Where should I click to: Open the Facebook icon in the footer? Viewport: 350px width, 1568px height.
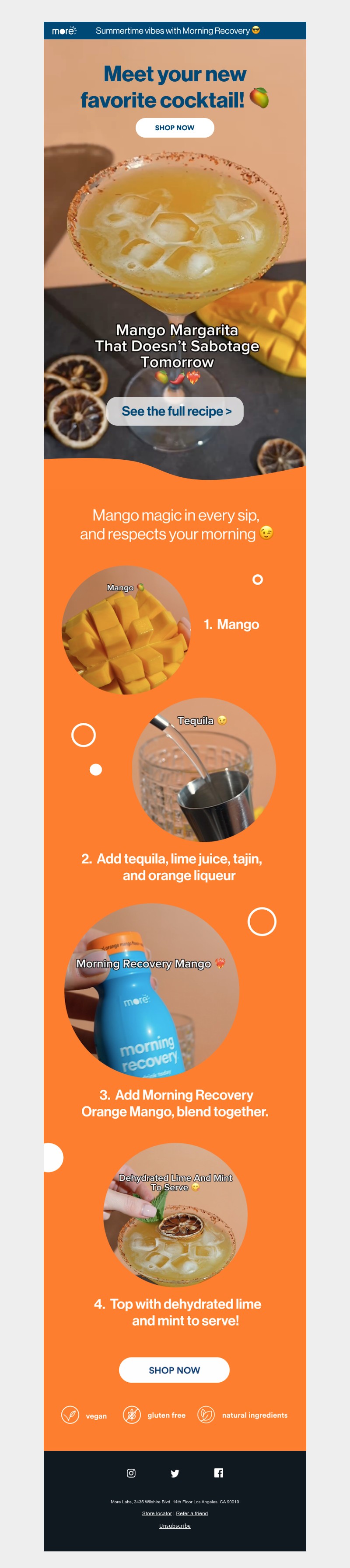[218, 1473]
